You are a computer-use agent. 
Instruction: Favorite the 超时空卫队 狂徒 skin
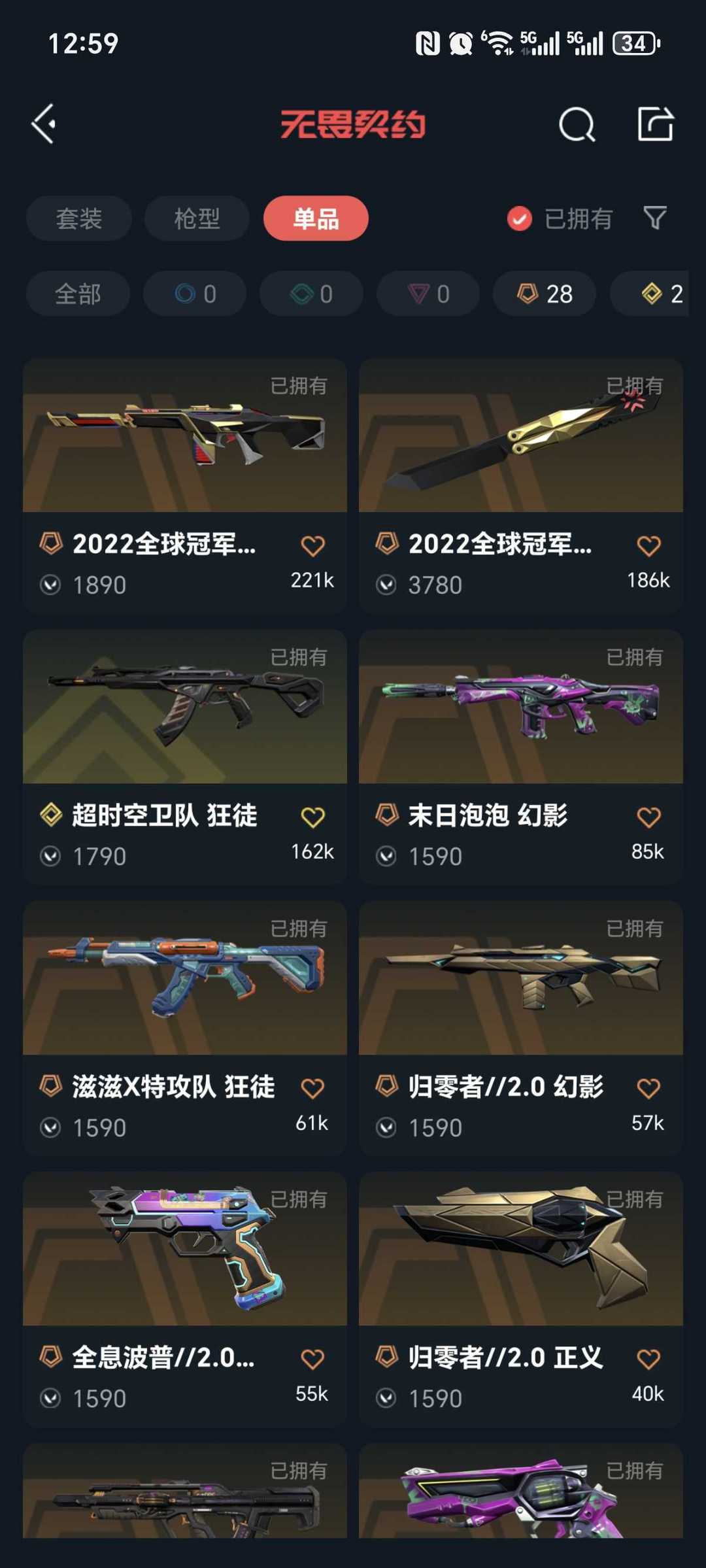pyautogui.click(x=314, y=815)
